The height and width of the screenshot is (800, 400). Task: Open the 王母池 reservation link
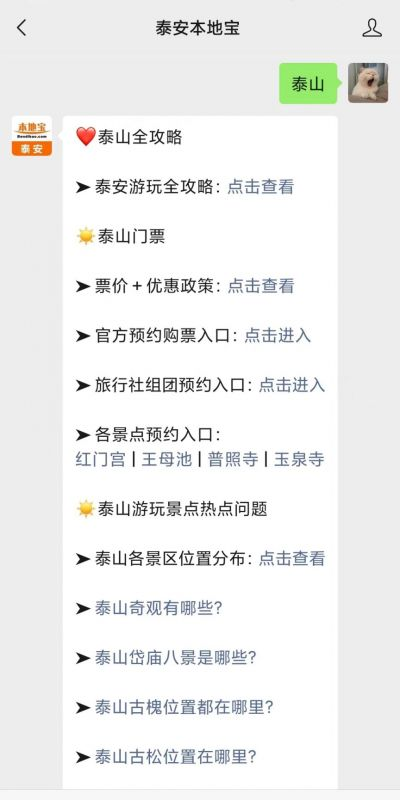pyautogui.click(x=167, y=459)
